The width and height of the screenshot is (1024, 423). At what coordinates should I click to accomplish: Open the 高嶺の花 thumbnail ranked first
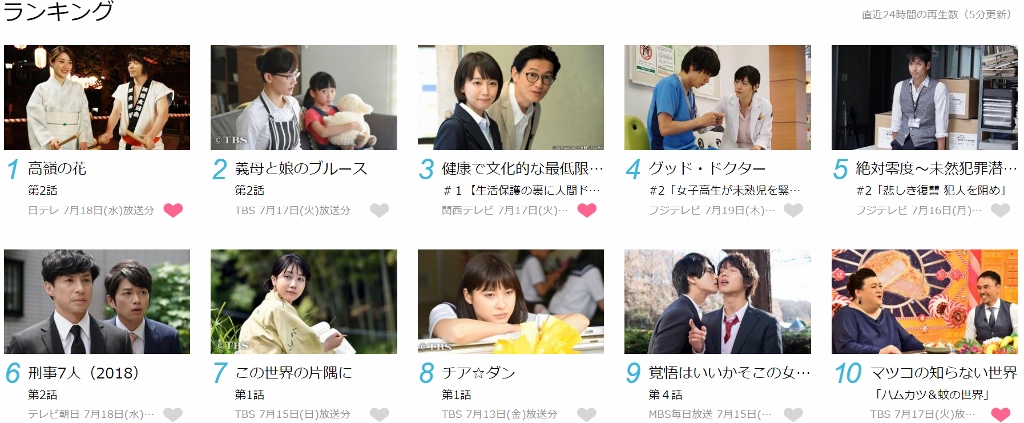tap(97, 97)
